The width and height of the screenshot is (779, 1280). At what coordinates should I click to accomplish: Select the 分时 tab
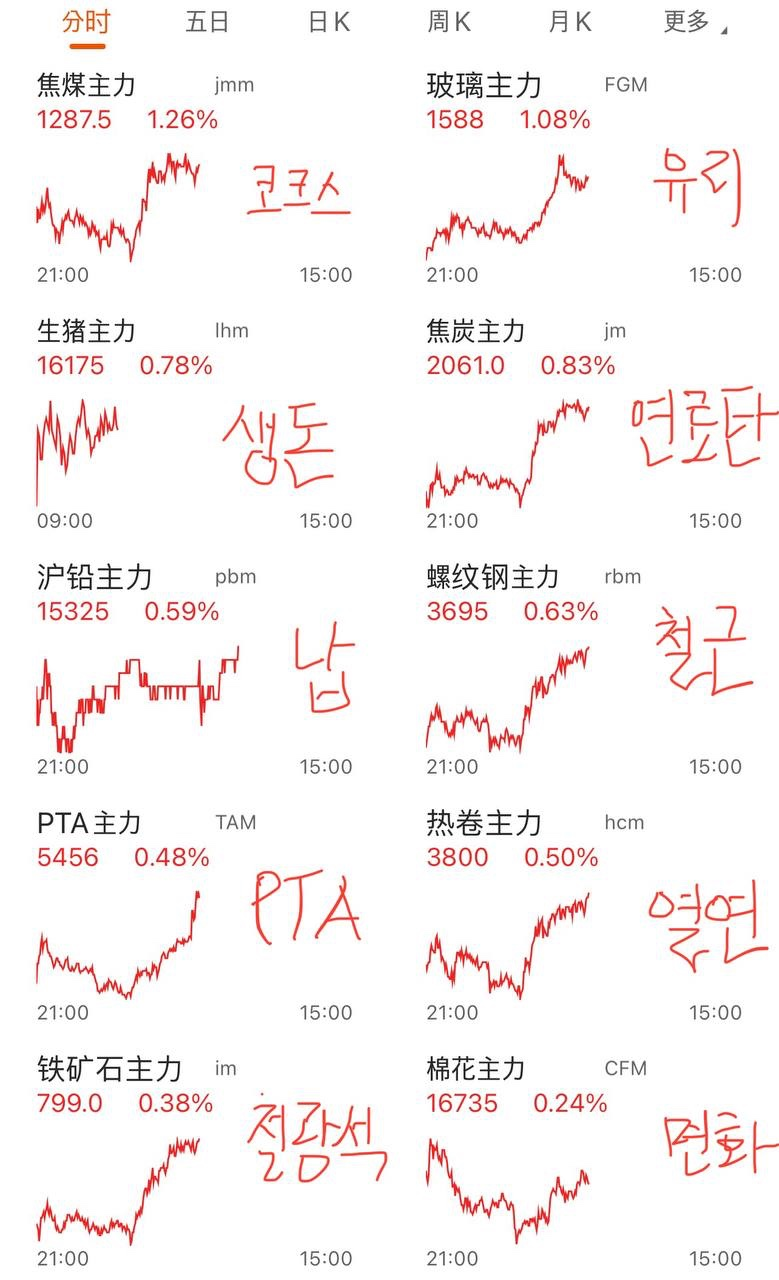point(86,22)
